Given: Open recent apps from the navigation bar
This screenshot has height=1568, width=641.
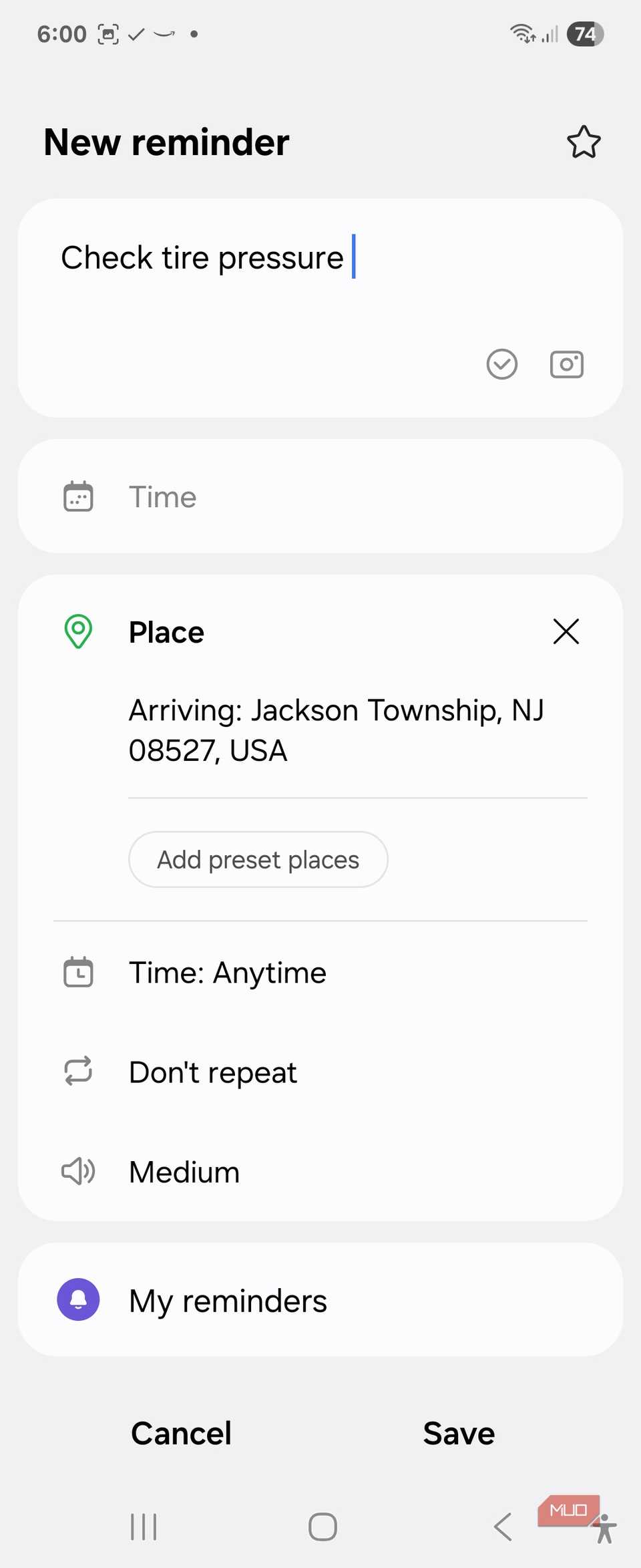Looking at the screenshot, I should tap(144, 1527).
